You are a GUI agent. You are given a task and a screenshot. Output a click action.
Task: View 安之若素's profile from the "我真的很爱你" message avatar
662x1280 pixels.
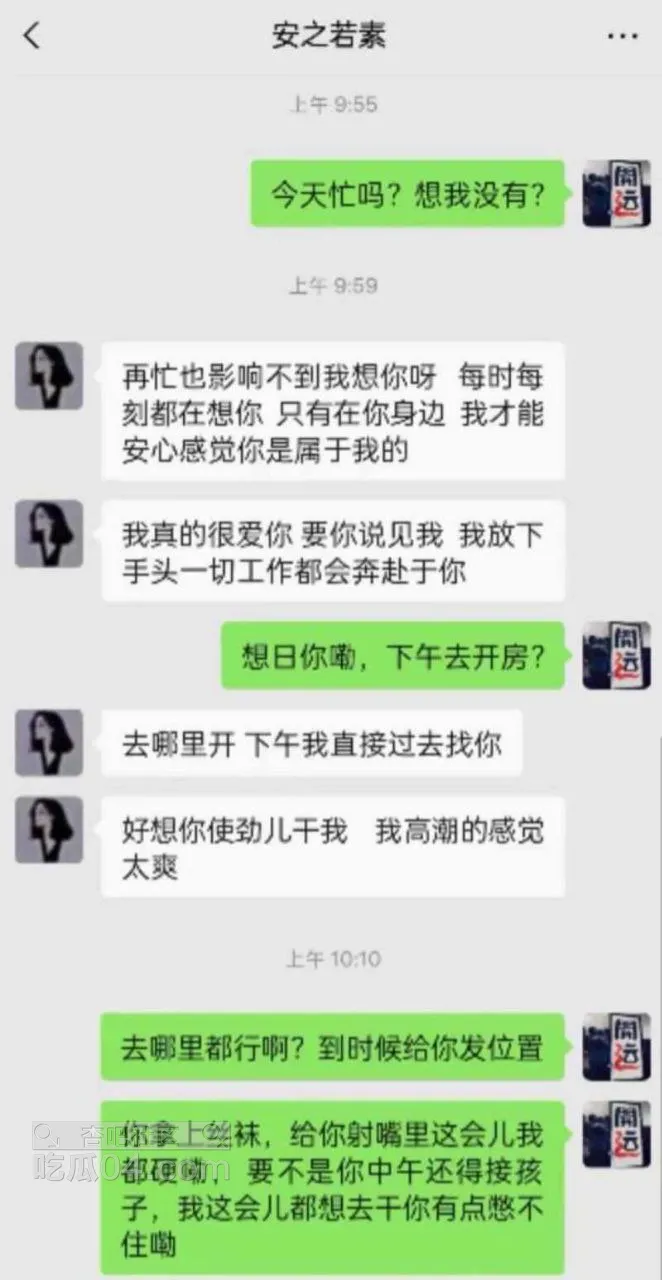49,534
